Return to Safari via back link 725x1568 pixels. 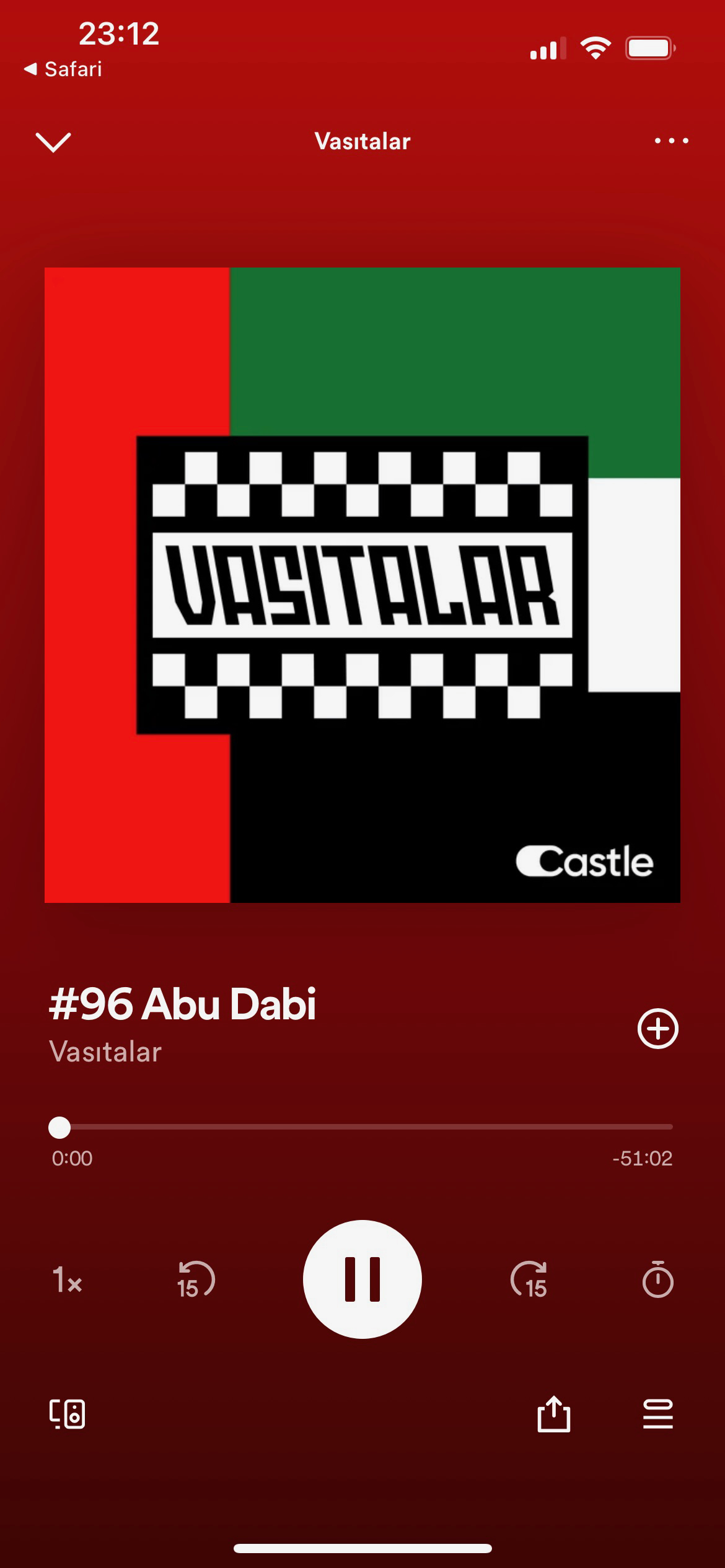point(63,69)
